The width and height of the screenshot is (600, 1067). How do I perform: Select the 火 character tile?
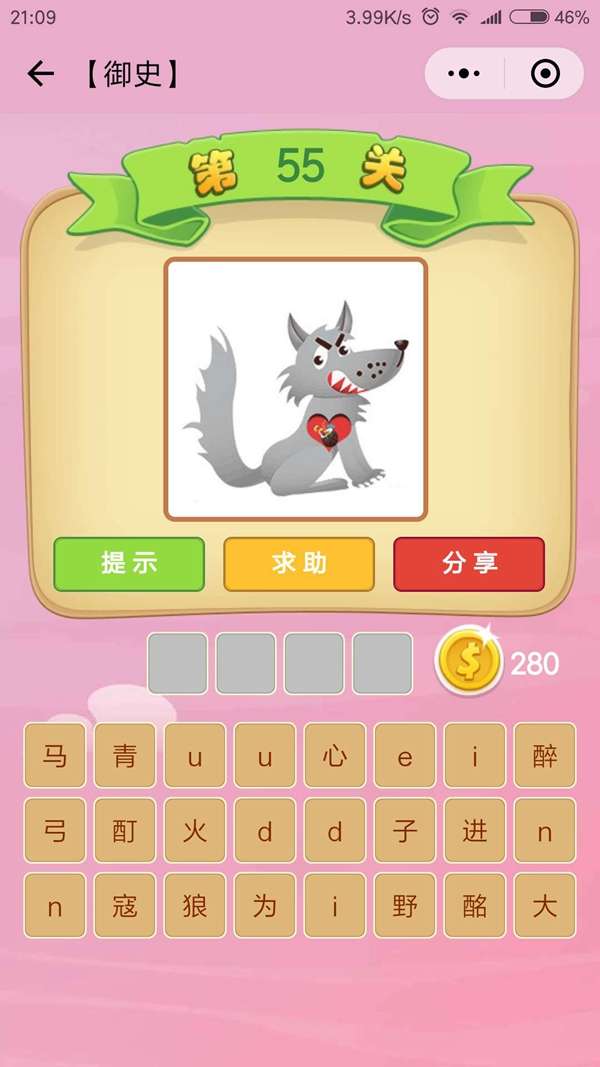[x=195, y=831]
